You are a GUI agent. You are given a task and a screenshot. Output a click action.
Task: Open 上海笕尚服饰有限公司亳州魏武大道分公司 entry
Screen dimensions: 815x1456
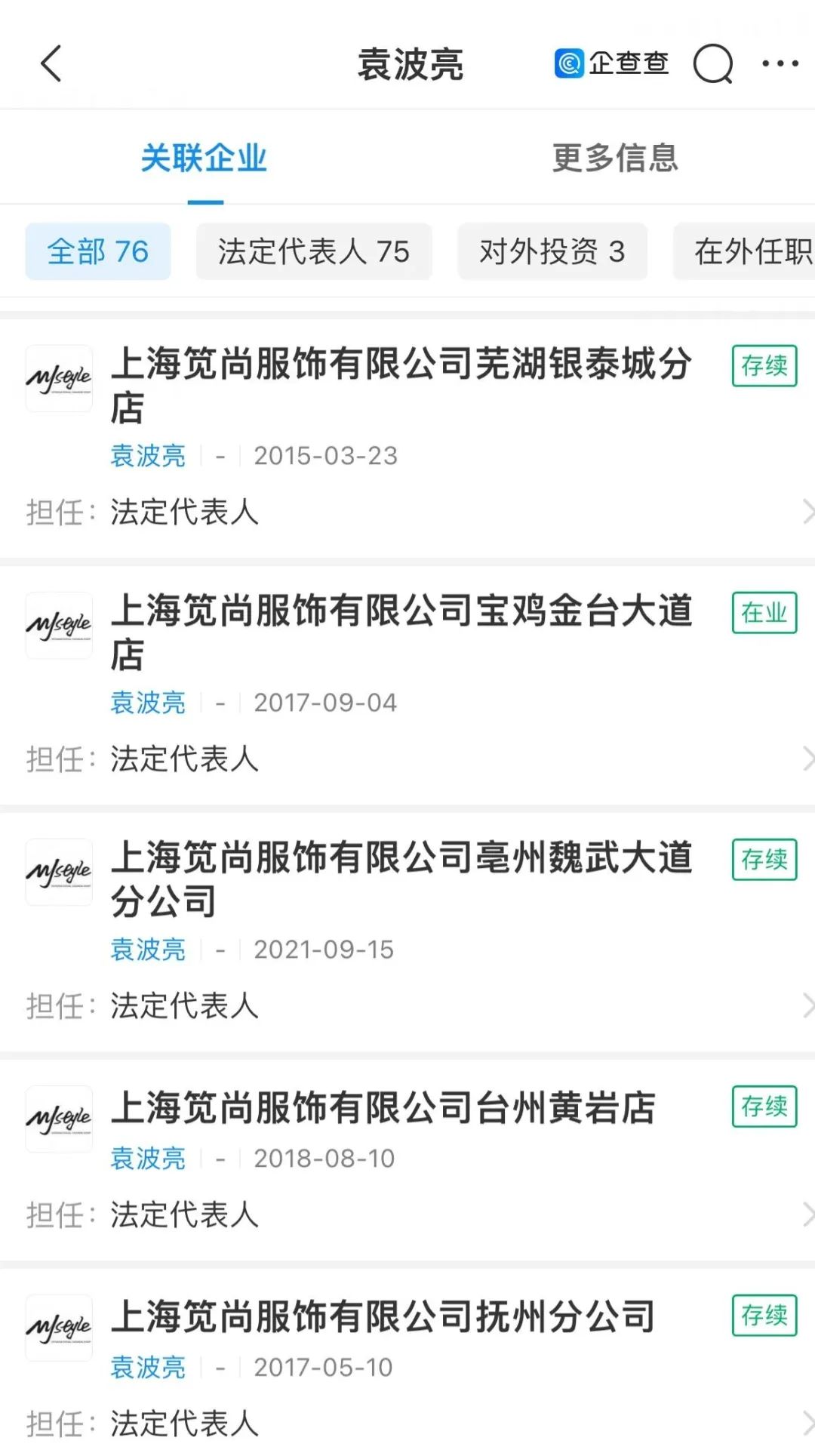pos(400,879)
